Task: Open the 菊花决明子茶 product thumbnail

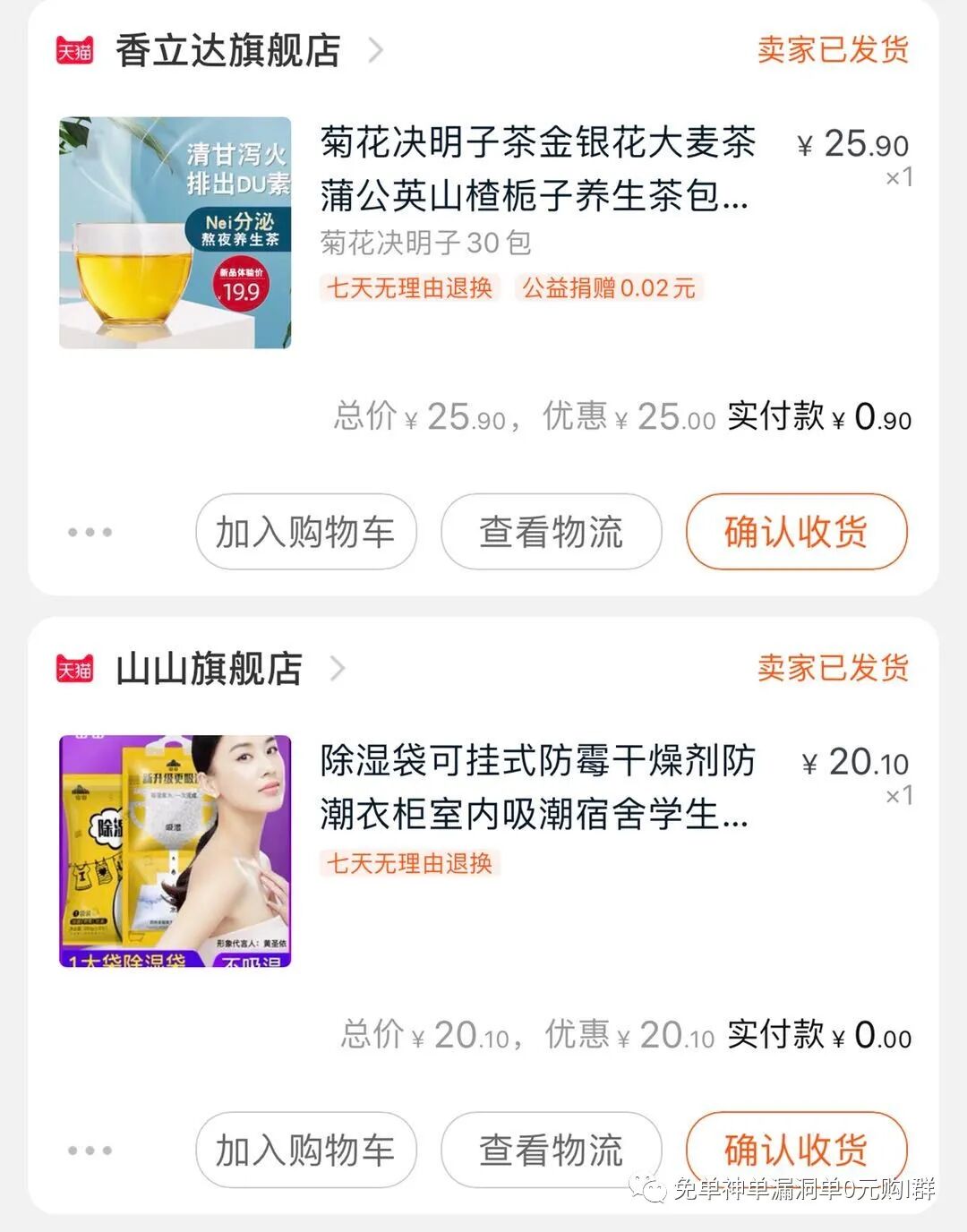Action: (x=175, y=233)
